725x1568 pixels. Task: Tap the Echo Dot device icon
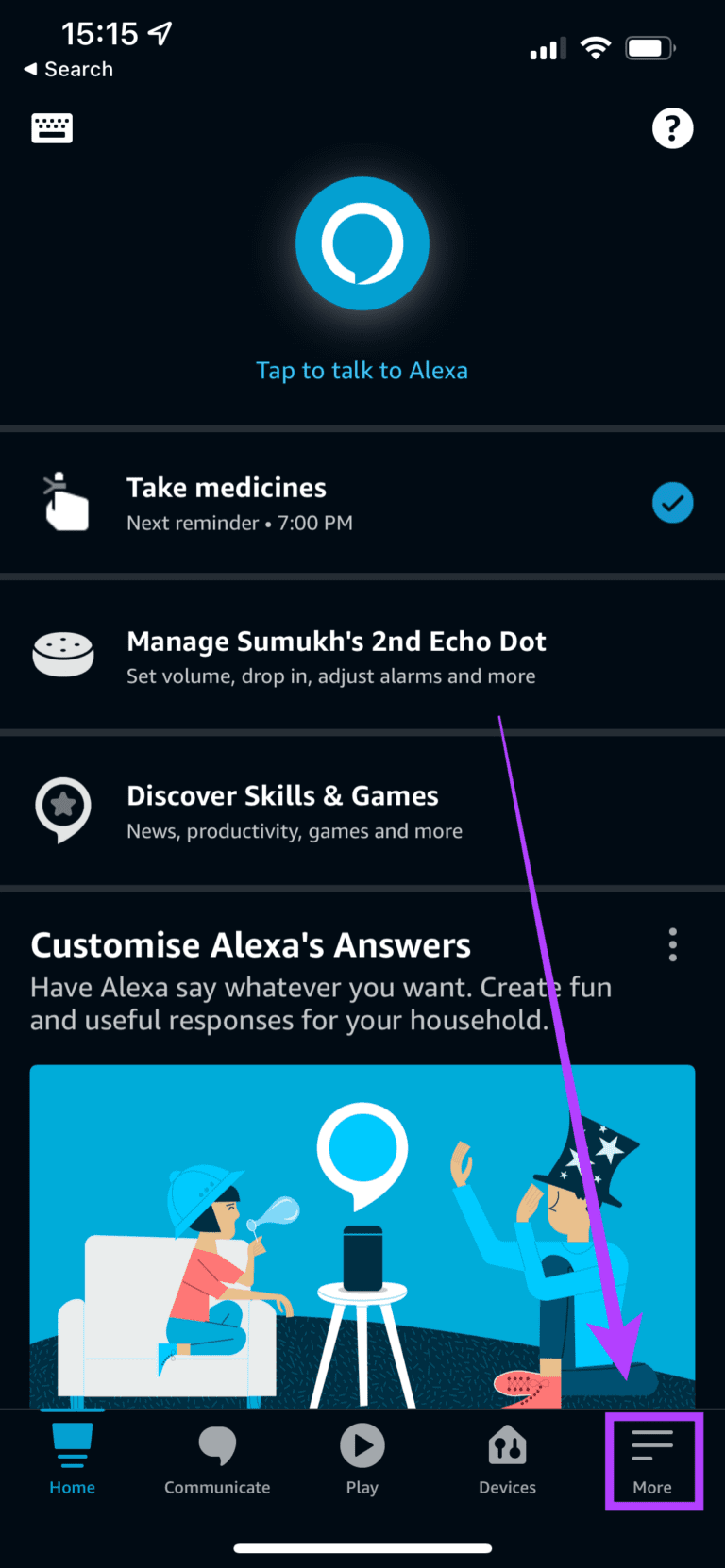coord(62,655)
